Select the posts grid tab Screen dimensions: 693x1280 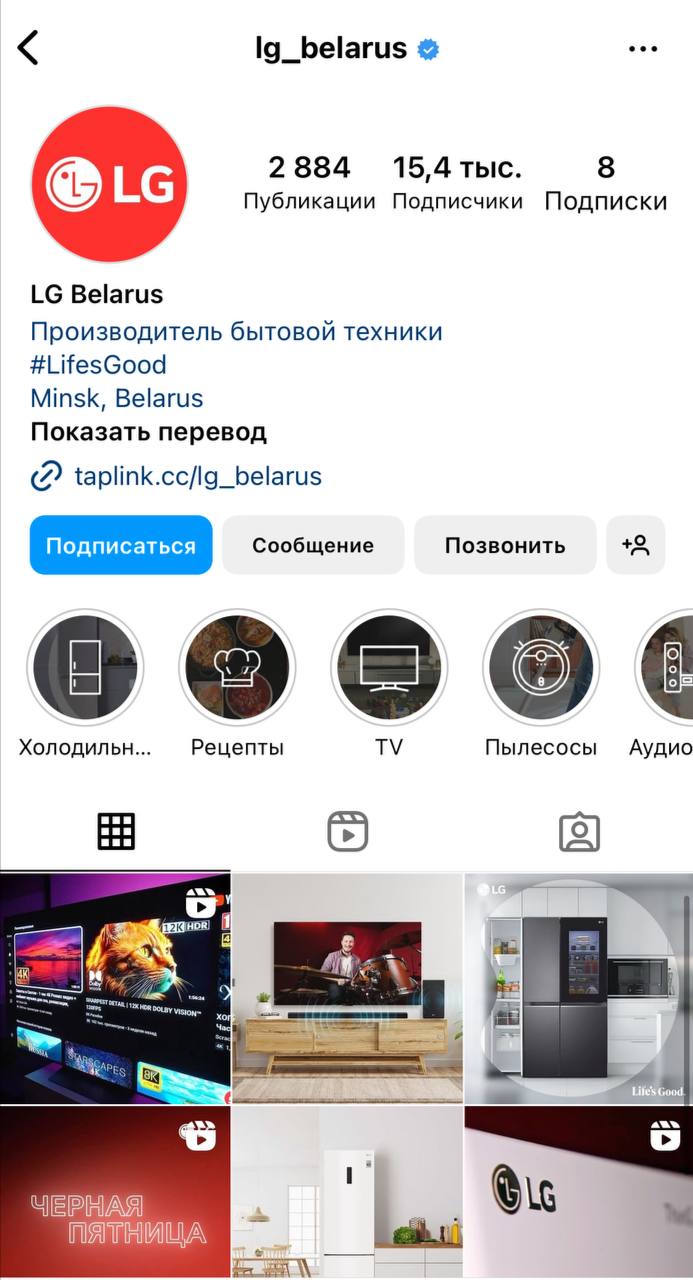pyautogui.click(x=116, y=831)
